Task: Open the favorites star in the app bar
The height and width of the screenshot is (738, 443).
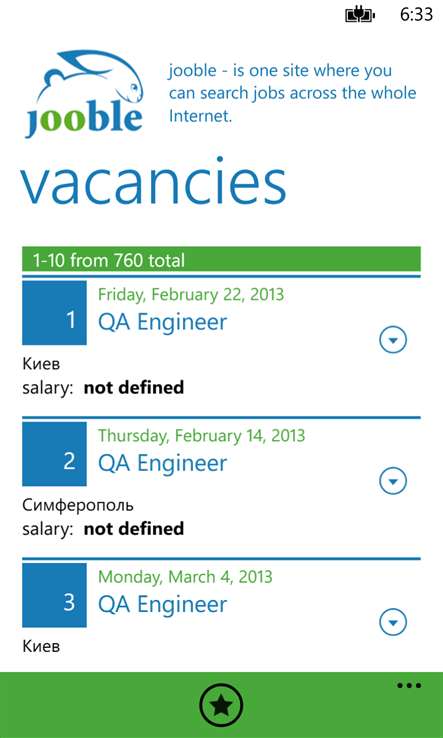Action: coord(221,705)
